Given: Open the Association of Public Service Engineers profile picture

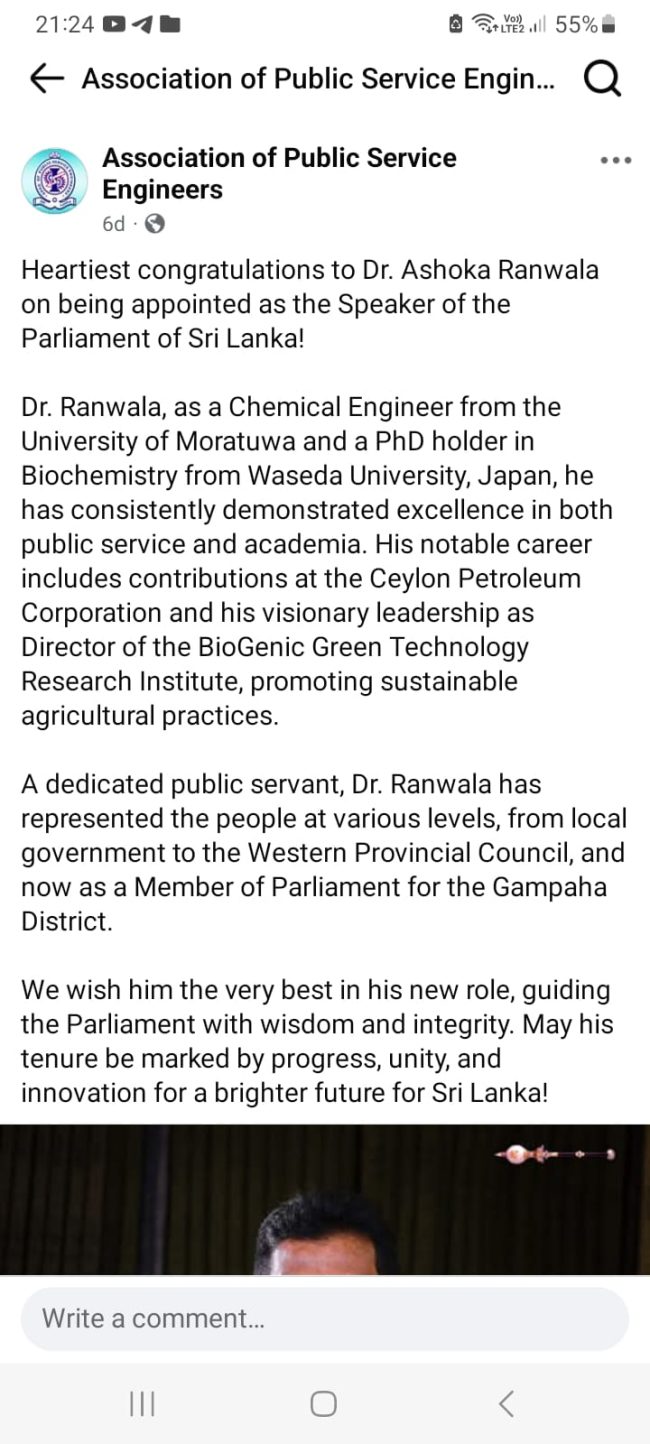Looking at the screenshot, I should pos(54,181).
